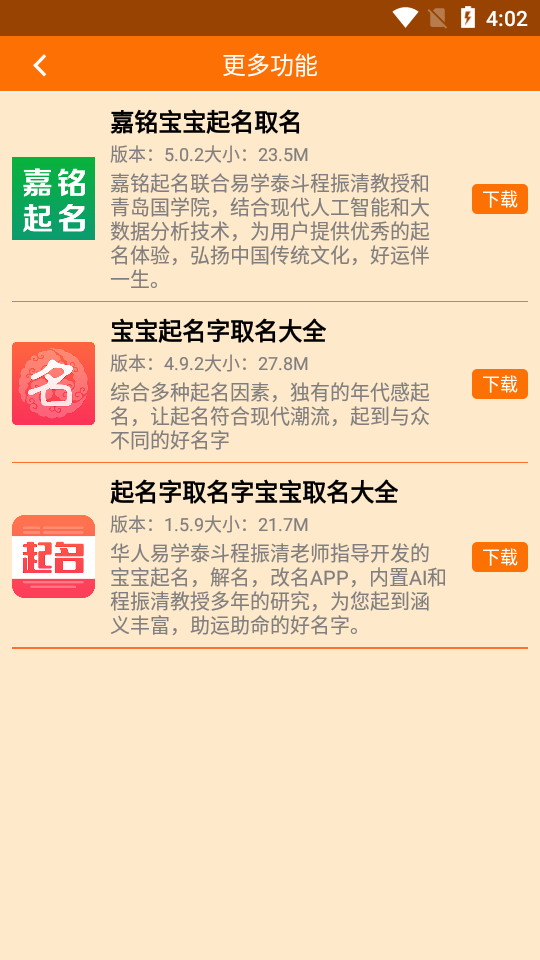Open the 宝宝起名字取名大全 list entry
The height and width of the screenshot is (960, 540).
(270, 383)
